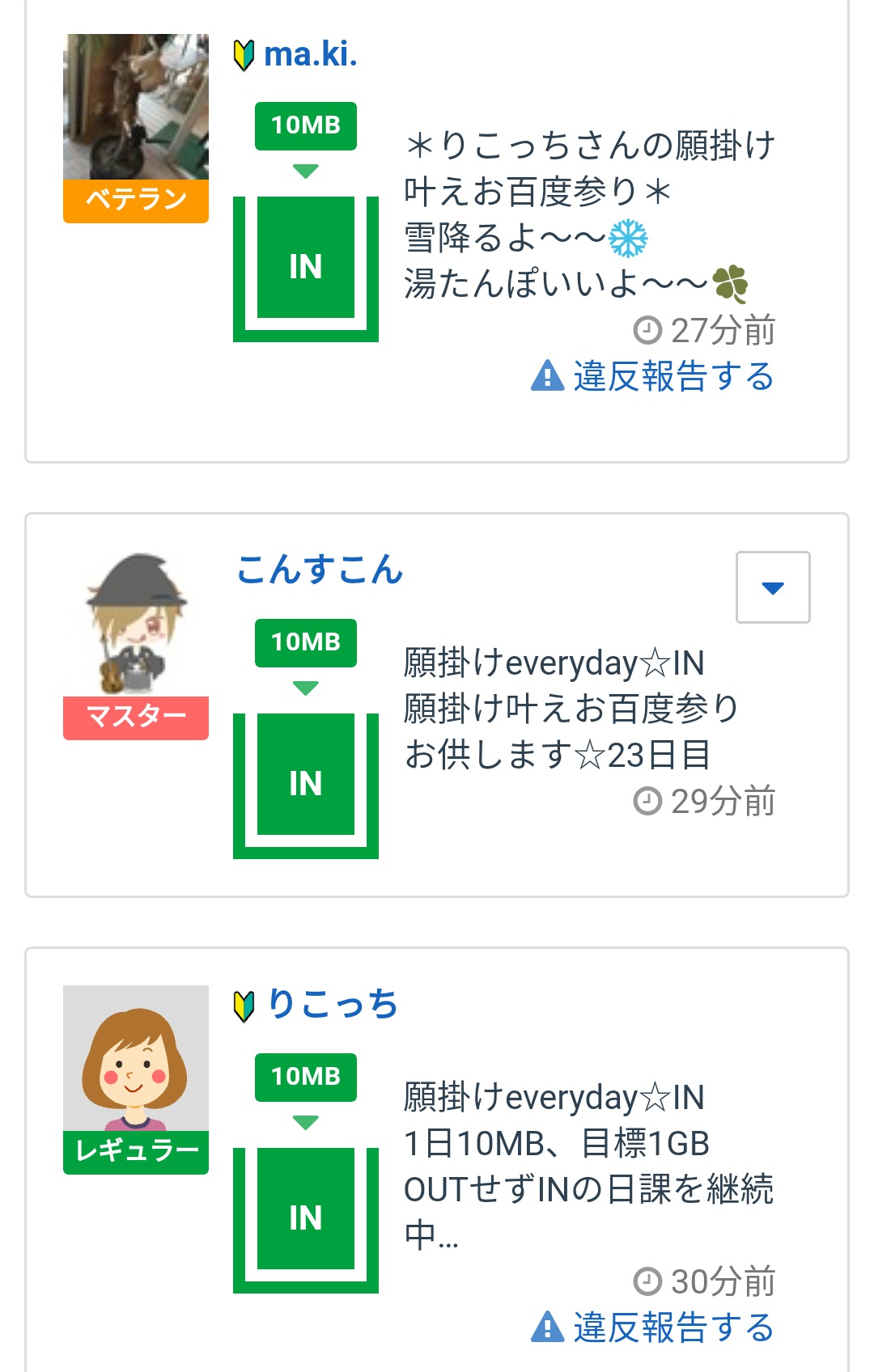Open ma.ki.'s profile link
The height and width of the screenshot is (1372, 874).
click(310, 55)
